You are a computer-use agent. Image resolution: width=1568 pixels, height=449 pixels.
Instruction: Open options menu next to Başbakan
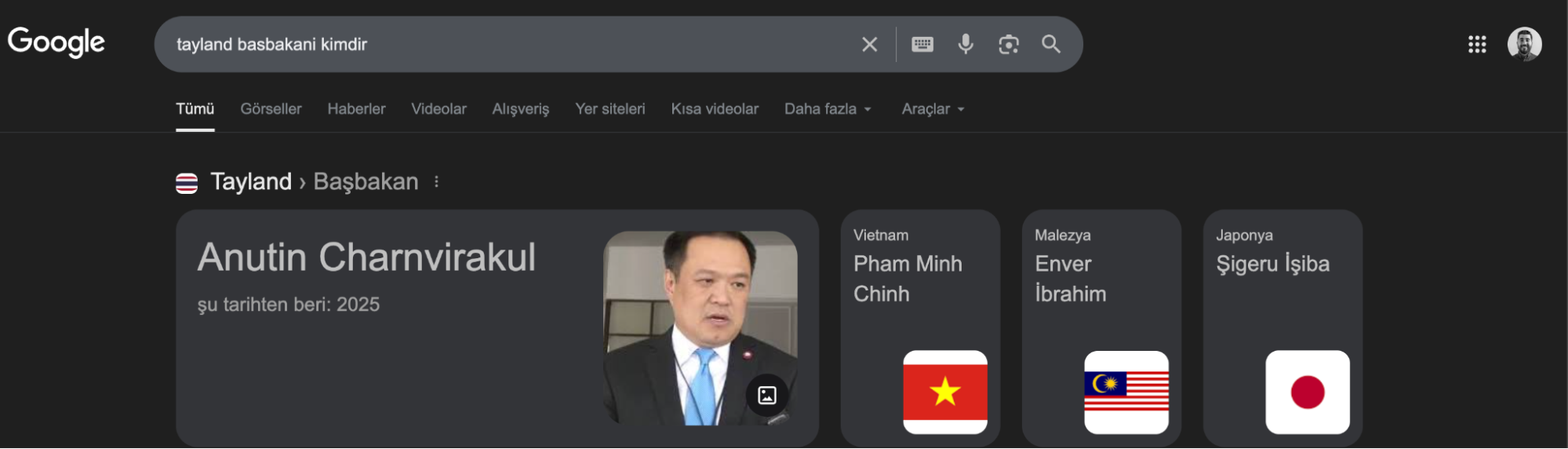click(x=437, y=182)
